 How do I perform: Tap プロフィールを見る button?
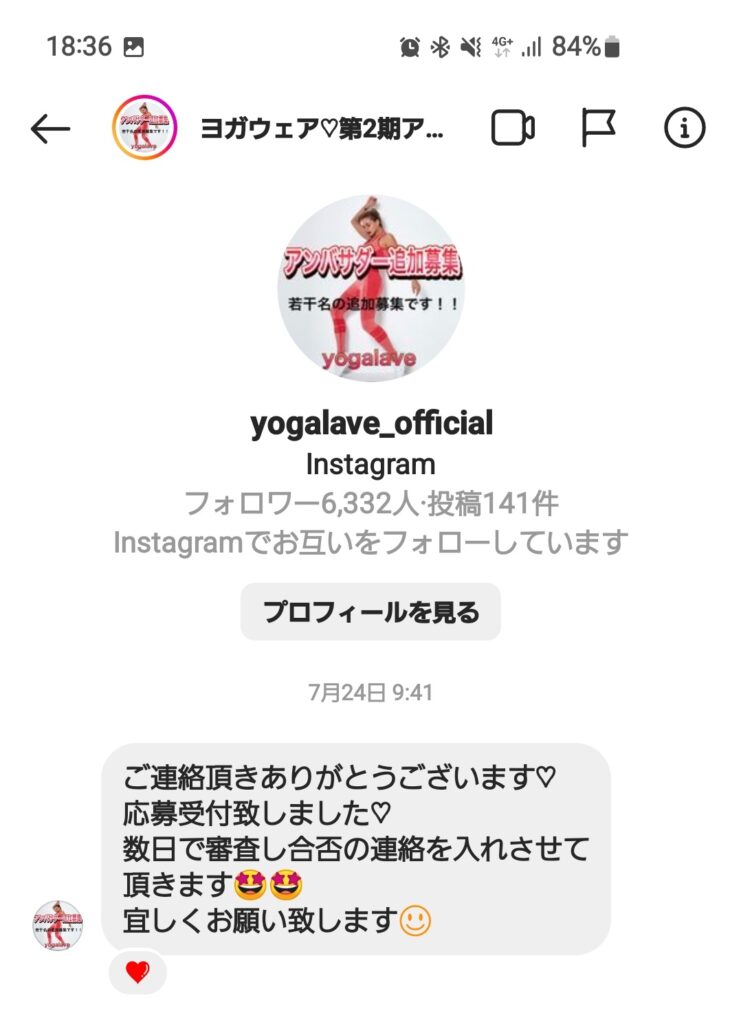coord(370,612)
